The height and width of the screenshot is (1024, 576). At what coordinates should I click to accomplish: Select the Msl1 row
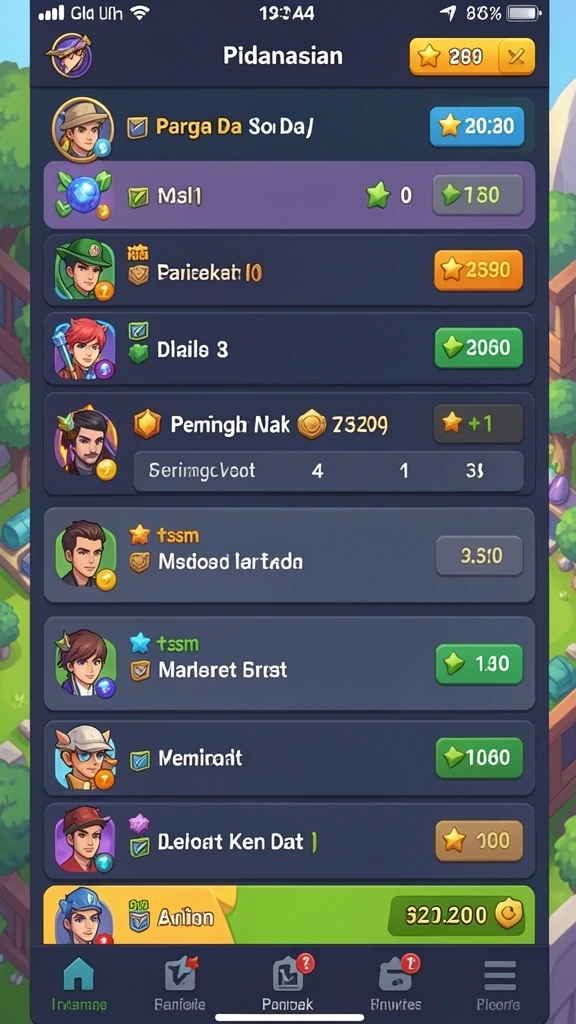(289, 195)
